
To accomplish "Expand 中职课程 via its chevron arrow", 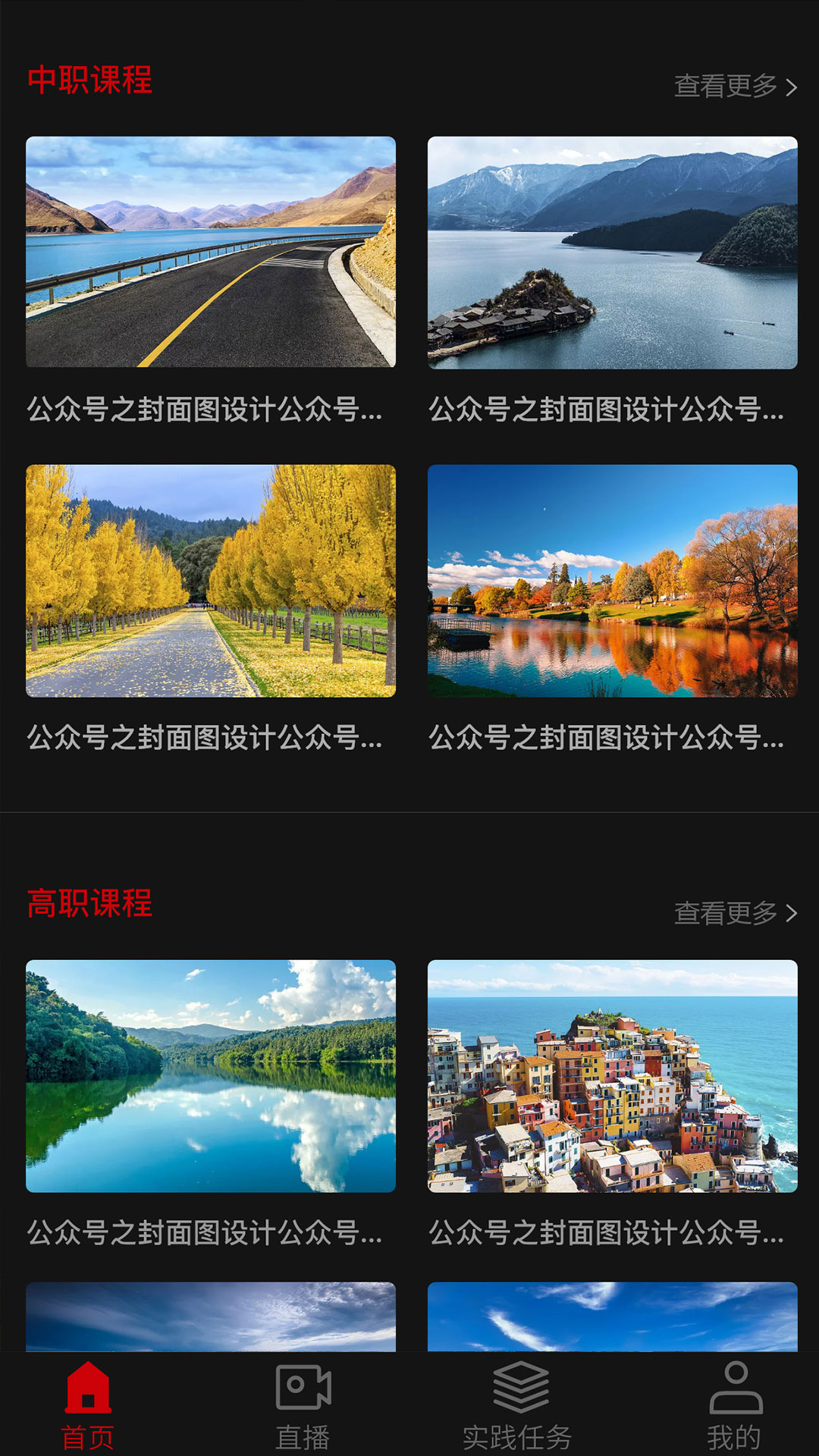I will coord(791,88).
